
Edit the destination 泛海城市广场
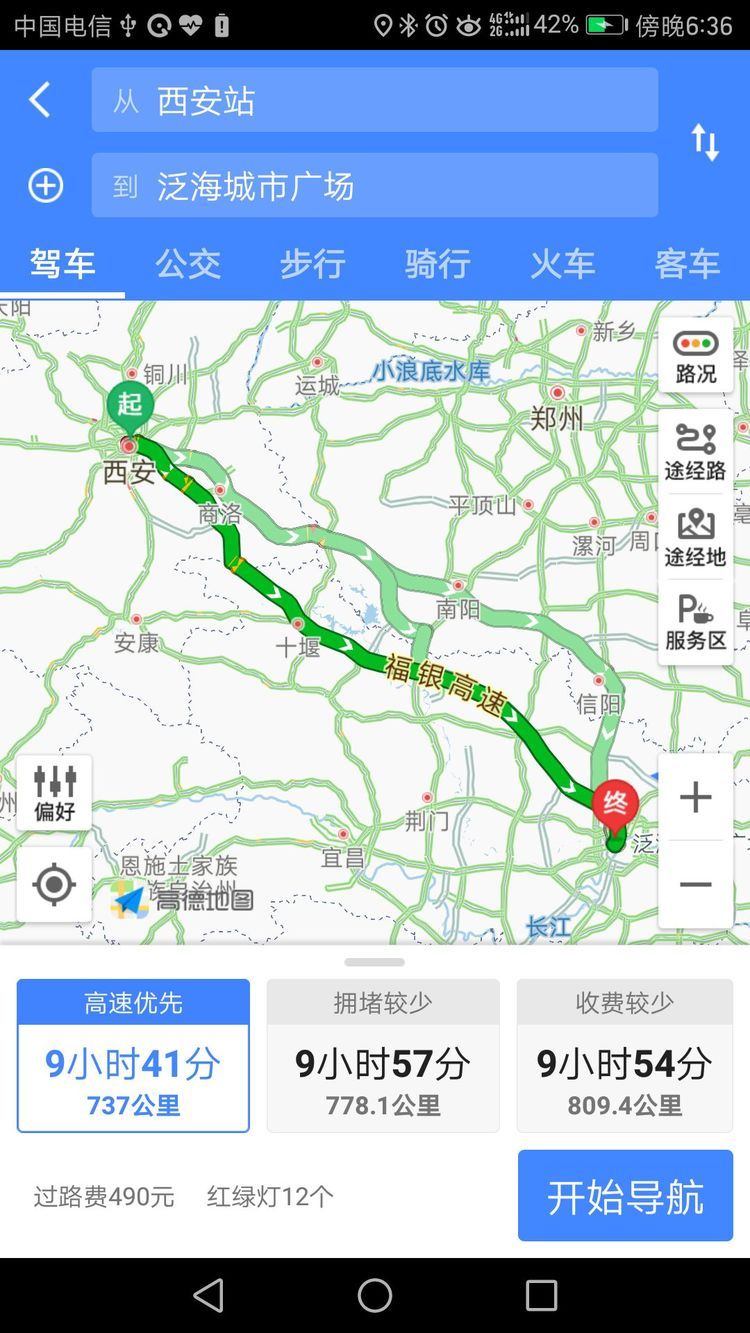tap(374, 186)
